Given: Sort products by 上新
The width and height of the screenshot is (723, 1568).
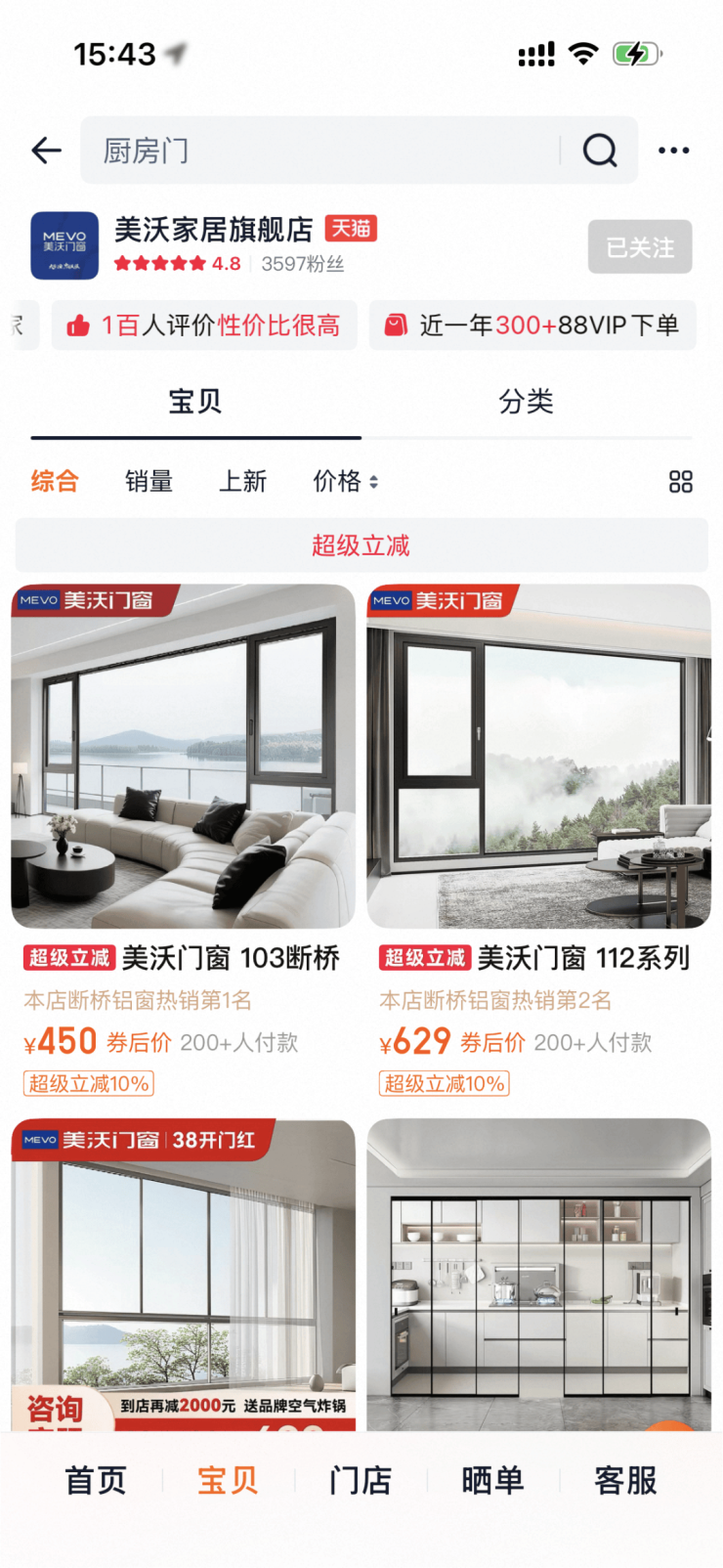Looking at the screenshot, I should (242, 481).
